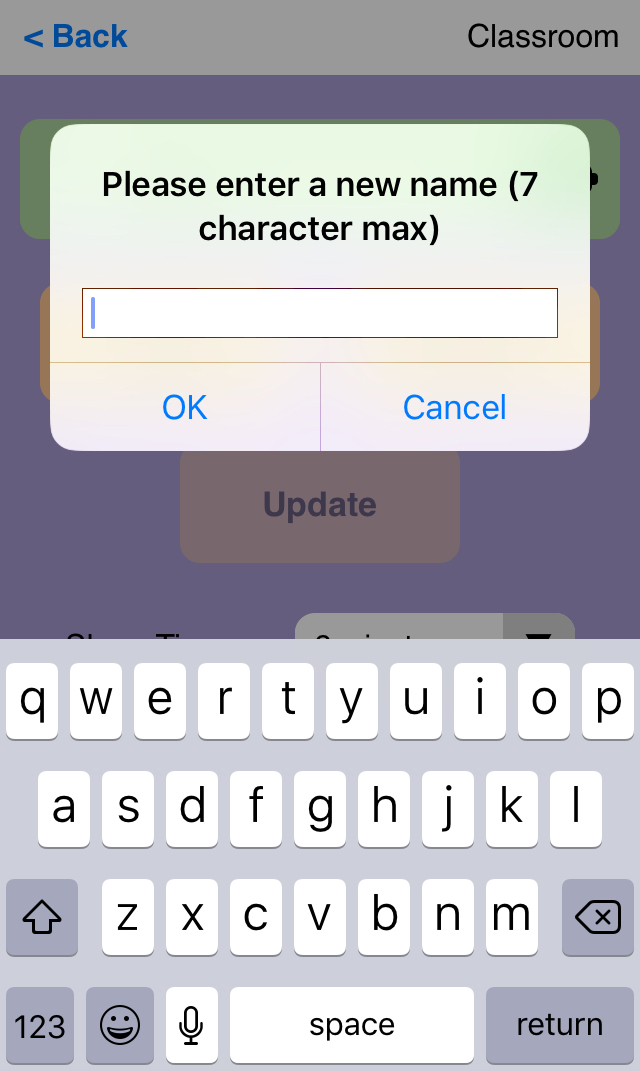Tap the new name text field
Viewport: 640px width, 1071px height.
coord(320,313)
